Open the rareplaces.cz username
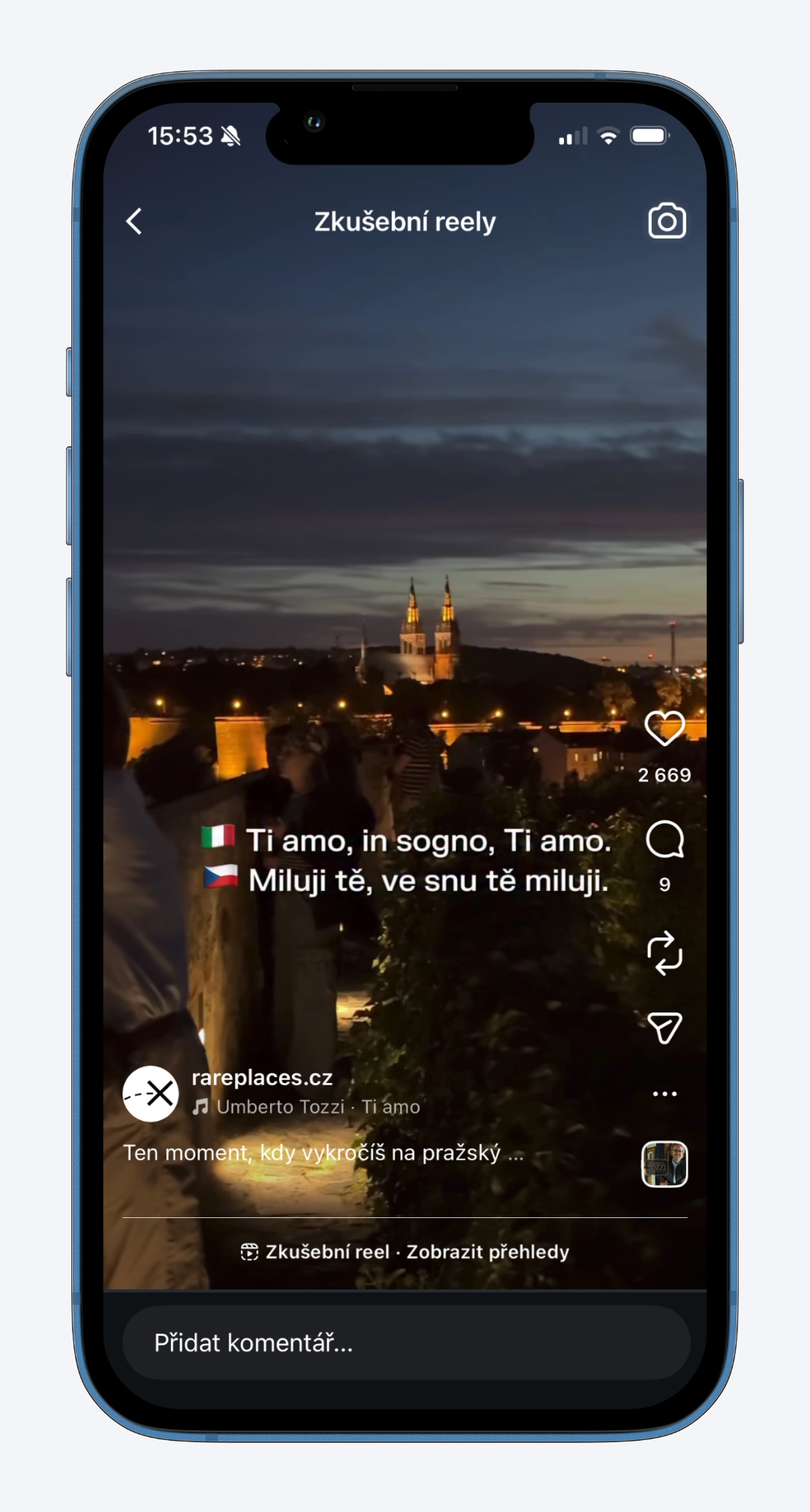The image size is (810, 1512). point(262,1078)
